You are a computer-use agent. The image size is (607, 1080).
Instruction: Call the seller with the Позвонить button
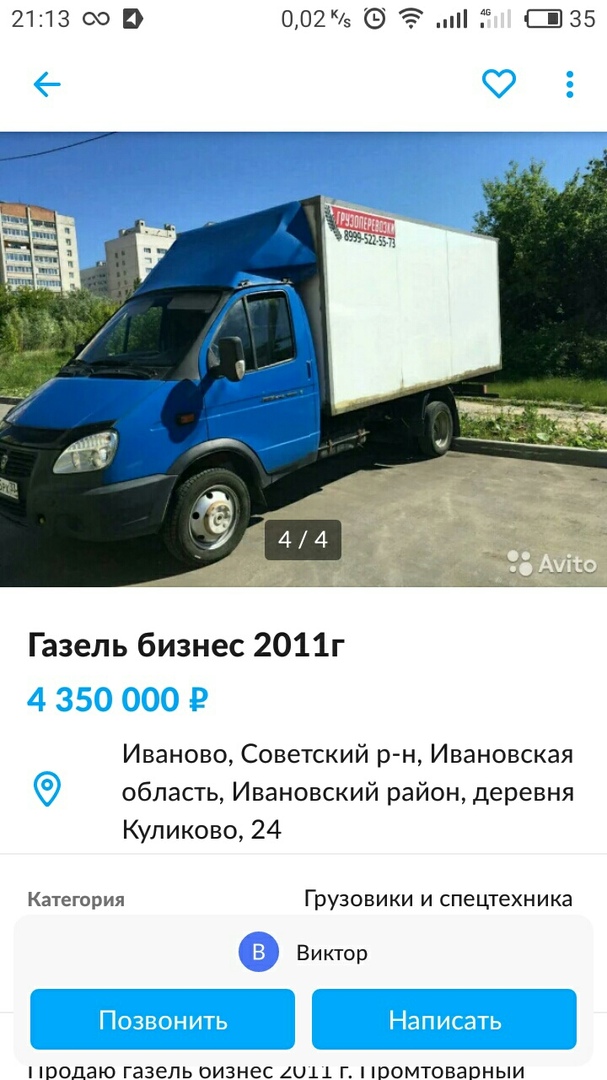(163, 1019)
